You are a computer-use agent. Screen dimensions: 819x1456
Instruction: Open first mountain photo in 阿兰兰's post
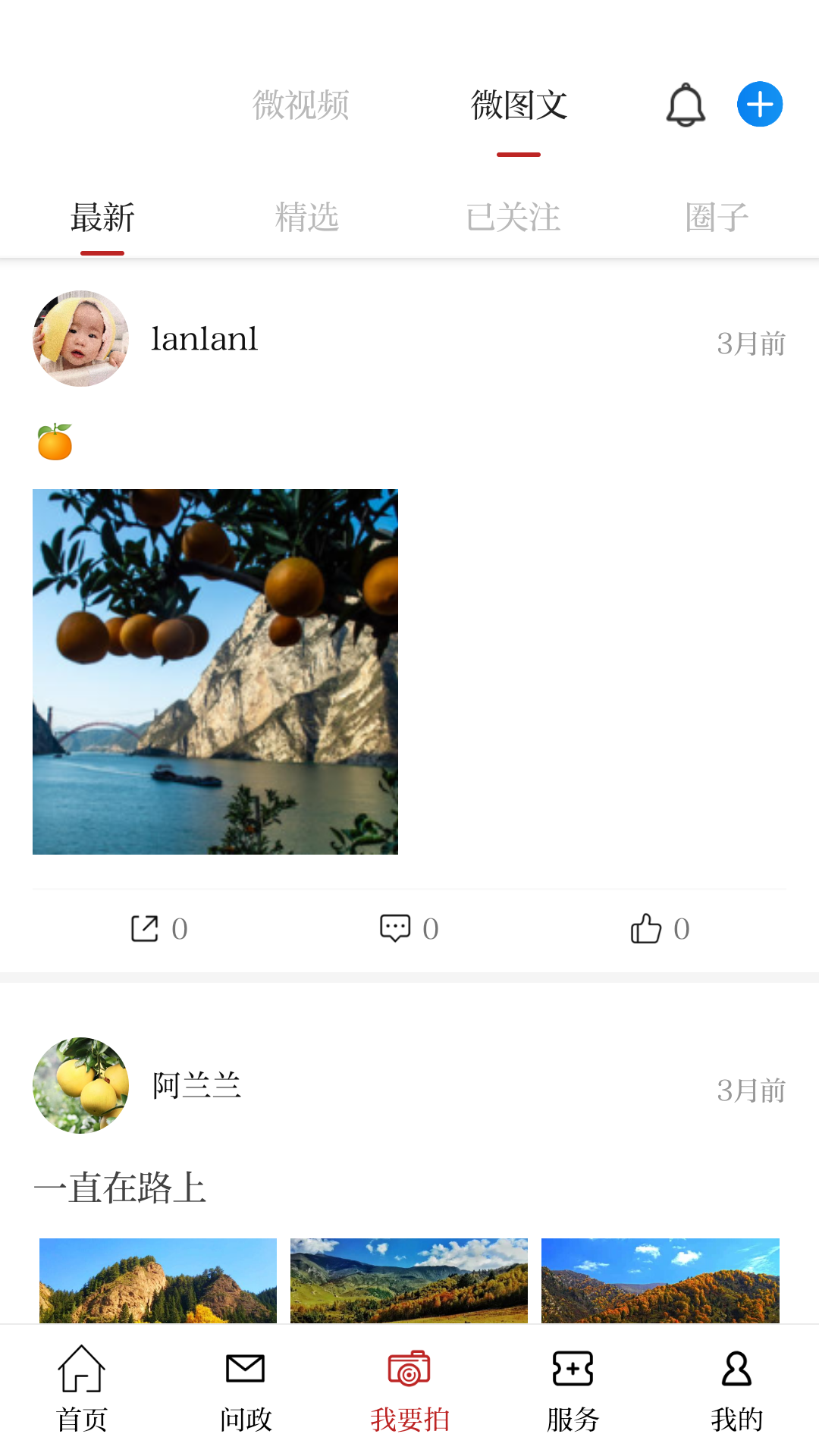pyautogui.click(x=158, y=1280)
